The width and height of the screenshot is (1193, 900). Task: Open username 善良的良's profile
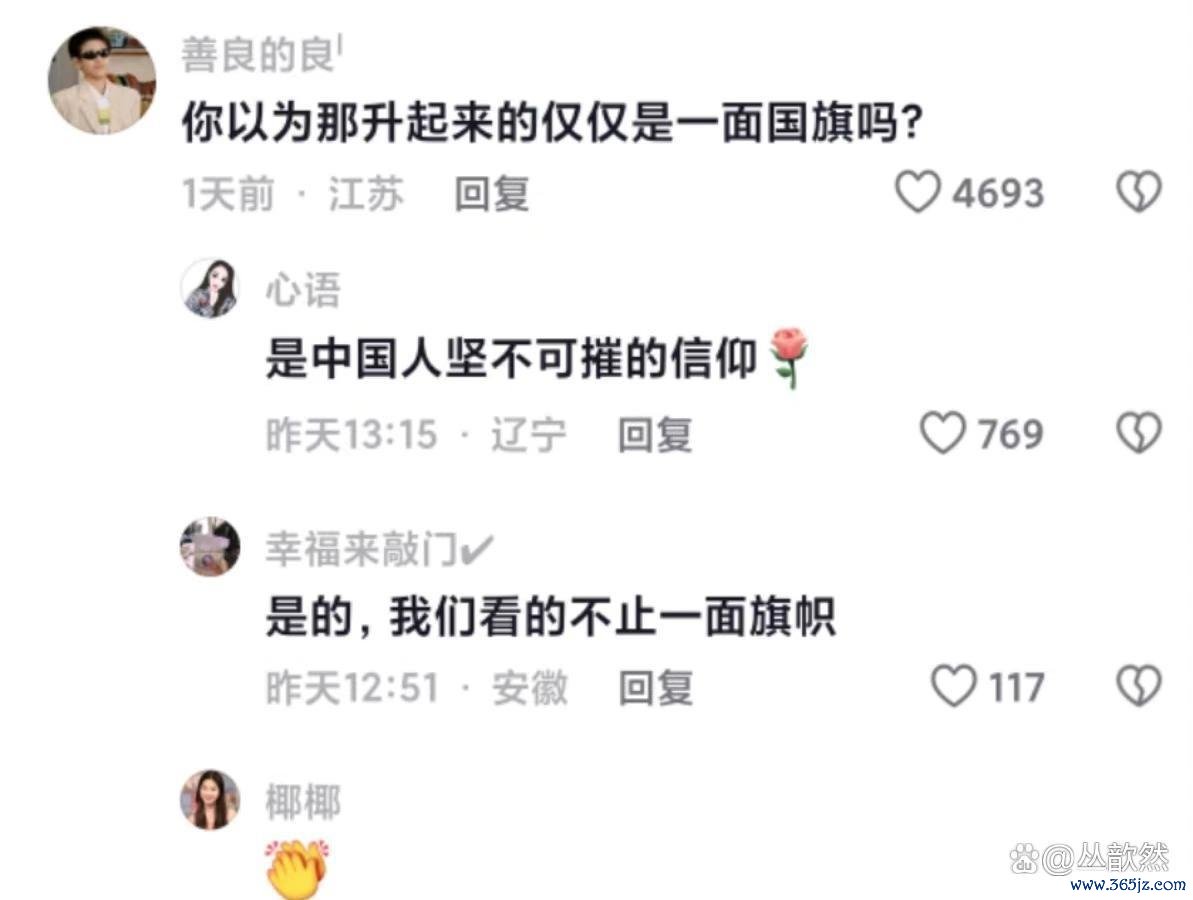click(x=257, y=56)
